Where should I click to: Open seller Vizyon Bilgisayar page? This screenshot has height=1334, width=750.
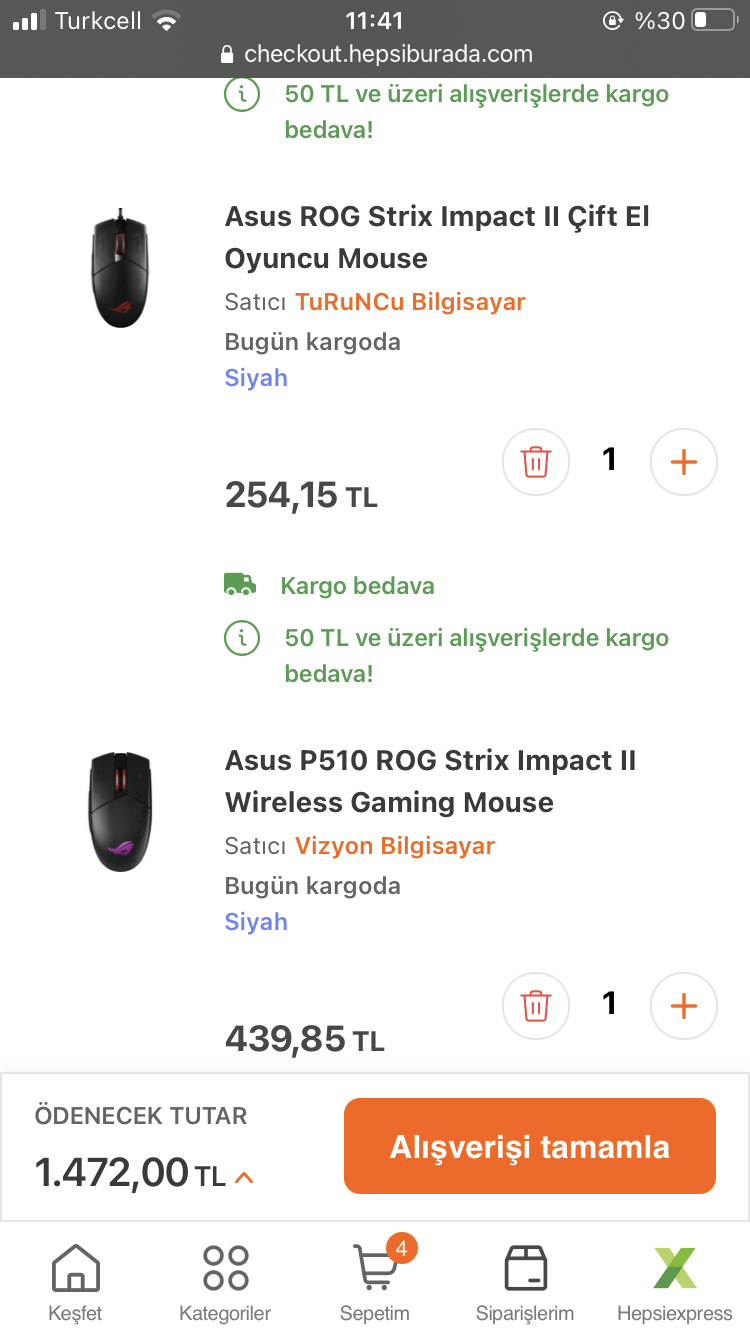(x=395, y=846)
